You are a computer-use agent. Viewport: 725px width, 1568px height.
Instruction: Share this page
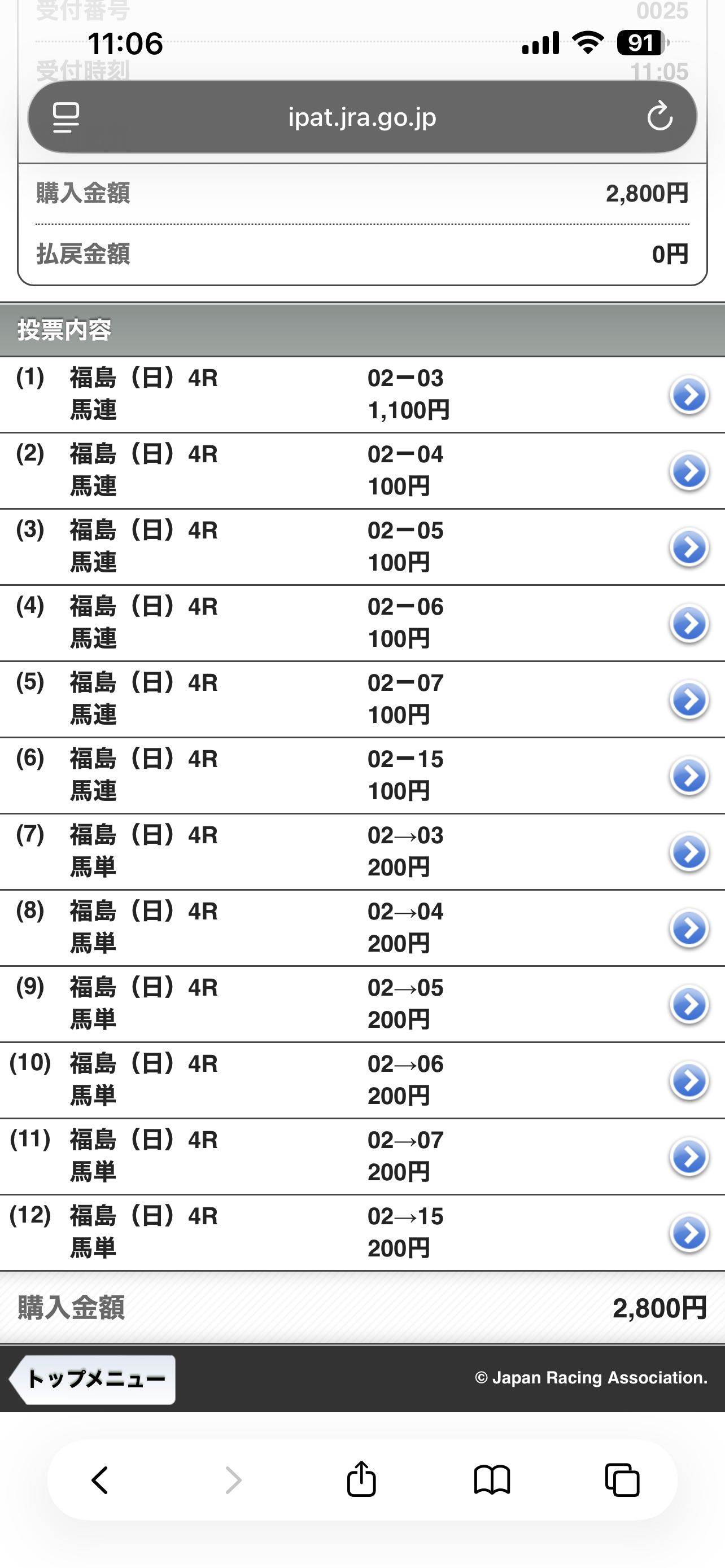[361, 1479]
